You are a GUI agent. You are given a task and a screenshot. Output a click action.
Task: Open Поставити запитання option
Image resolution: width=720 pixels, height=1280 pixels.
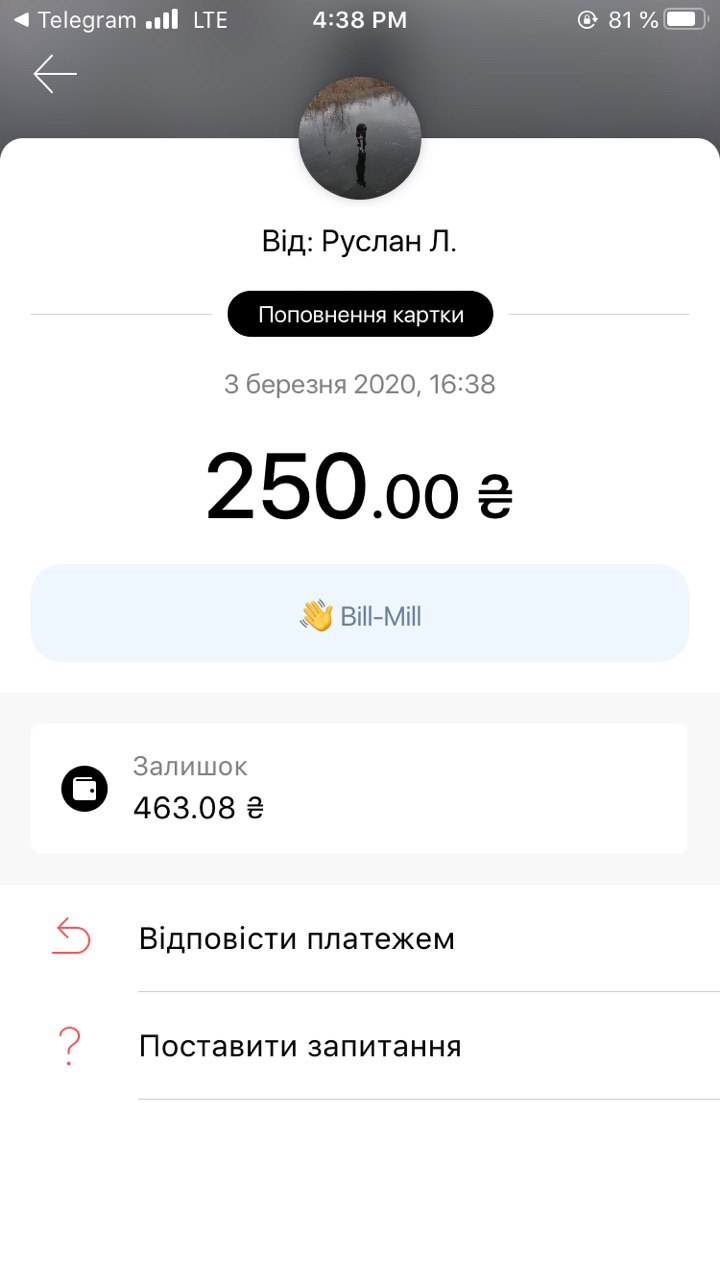tap(360, 1046)
